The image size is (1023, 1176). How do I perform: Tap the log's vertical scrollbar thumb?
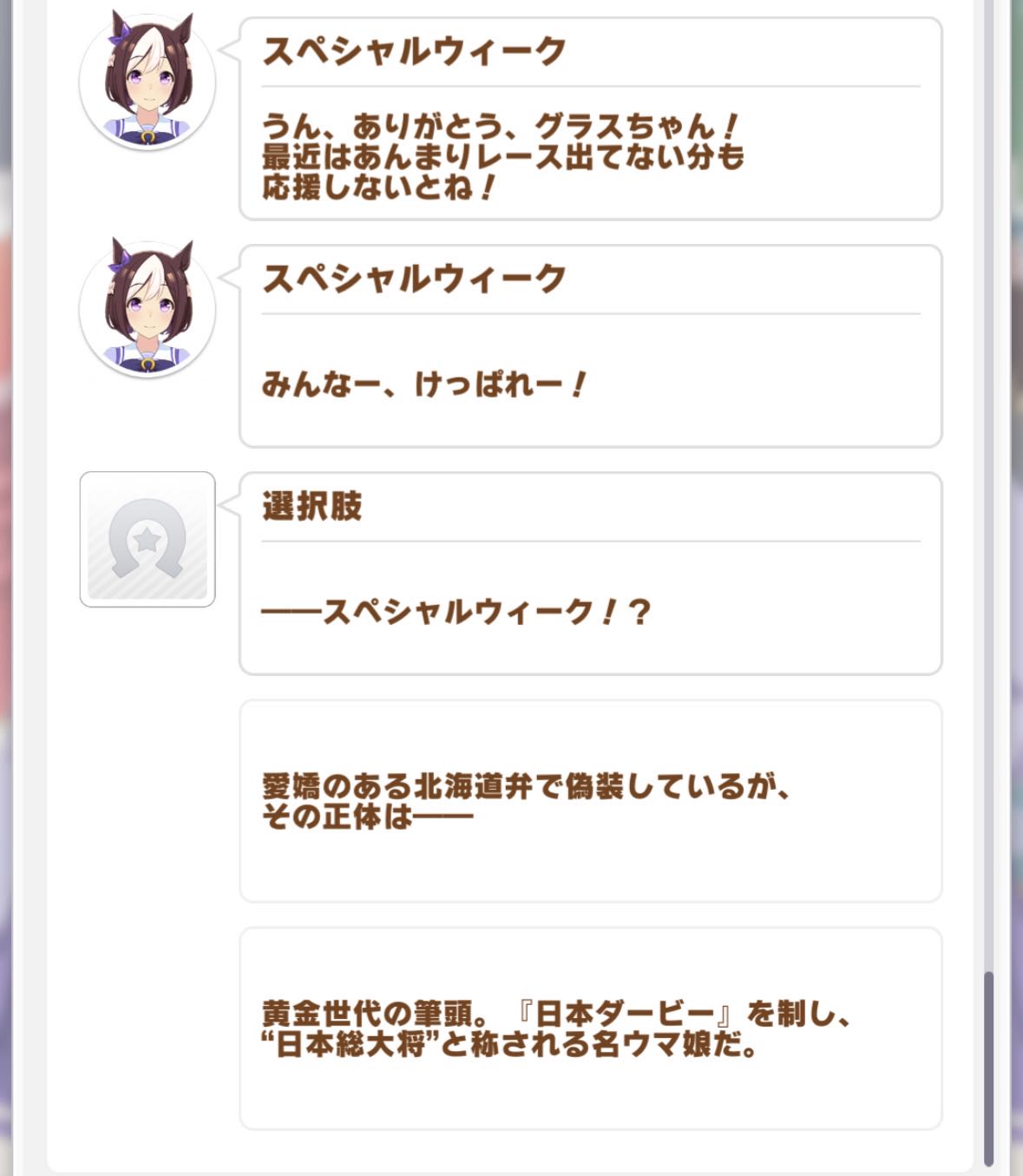[988, 1068]
